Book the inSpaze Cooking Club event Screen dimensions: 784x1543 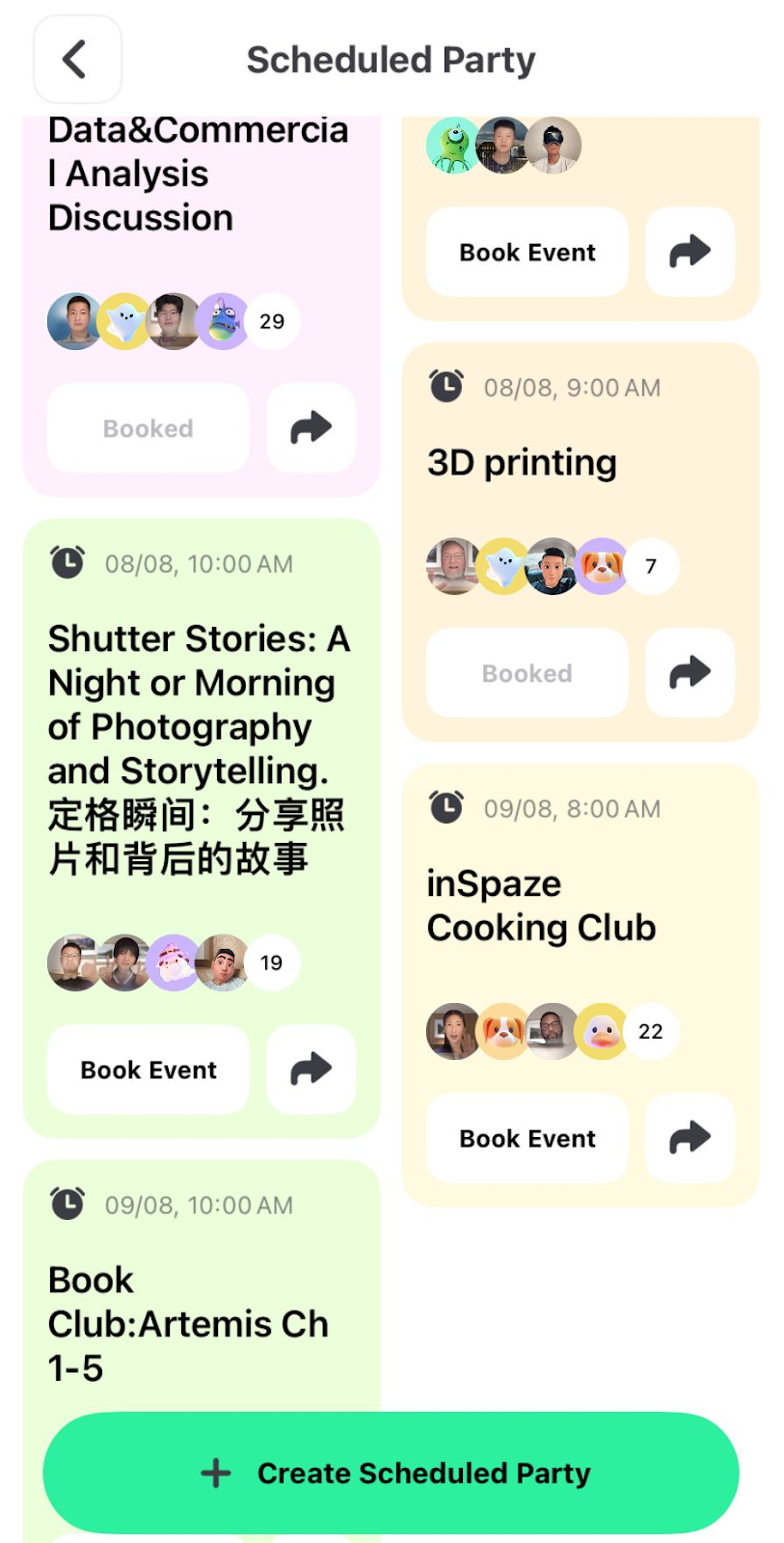[527, 1138]
